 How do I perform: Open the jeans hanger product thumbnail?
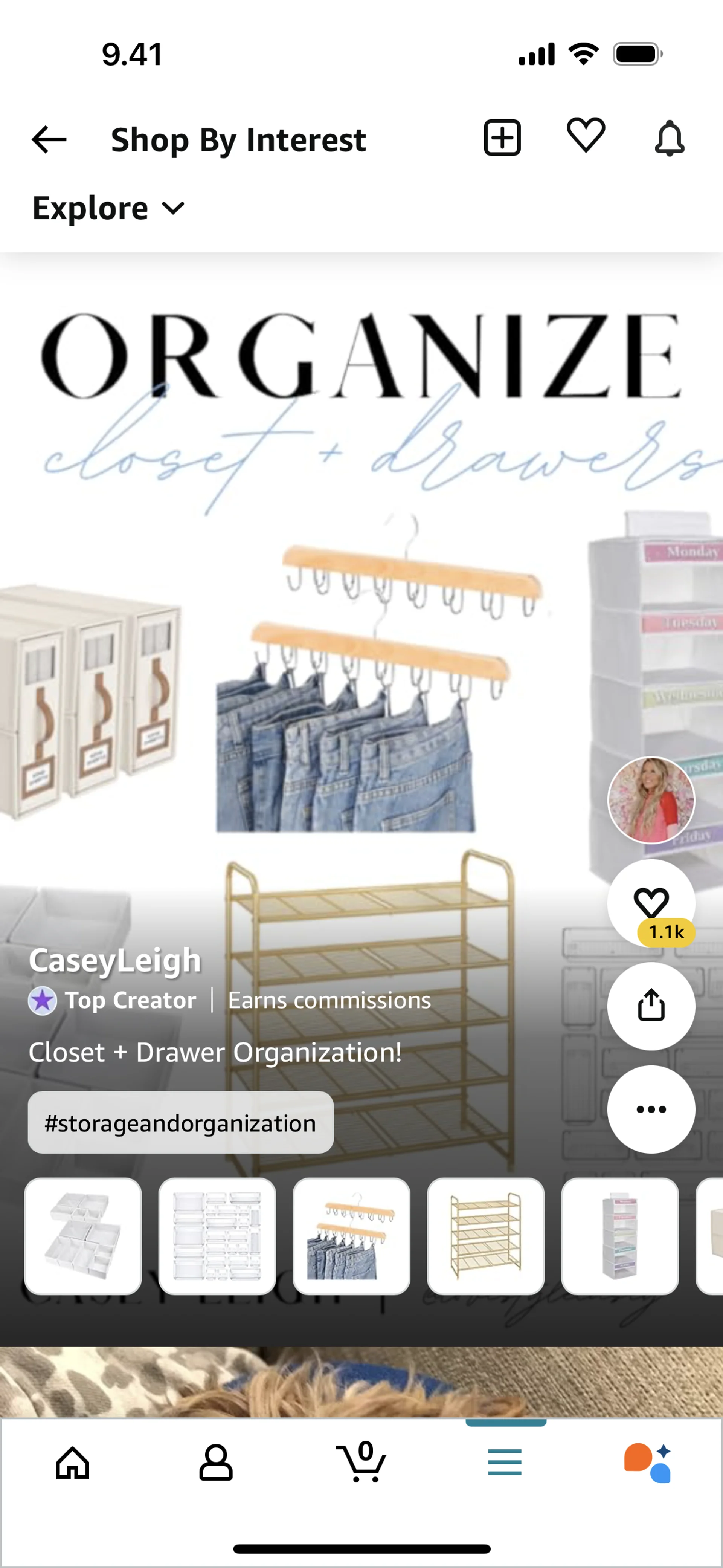click(x=351, y=1236)
